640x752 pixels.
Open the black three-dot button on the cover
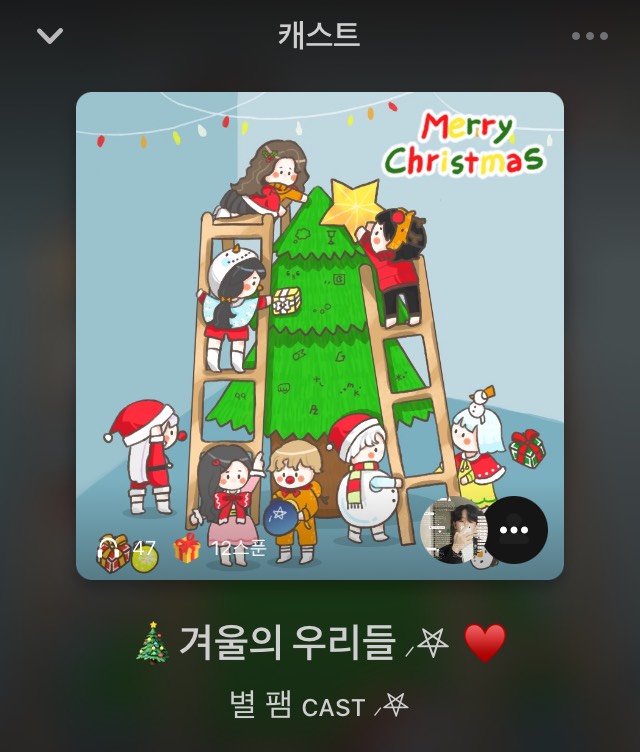point(515,530)
